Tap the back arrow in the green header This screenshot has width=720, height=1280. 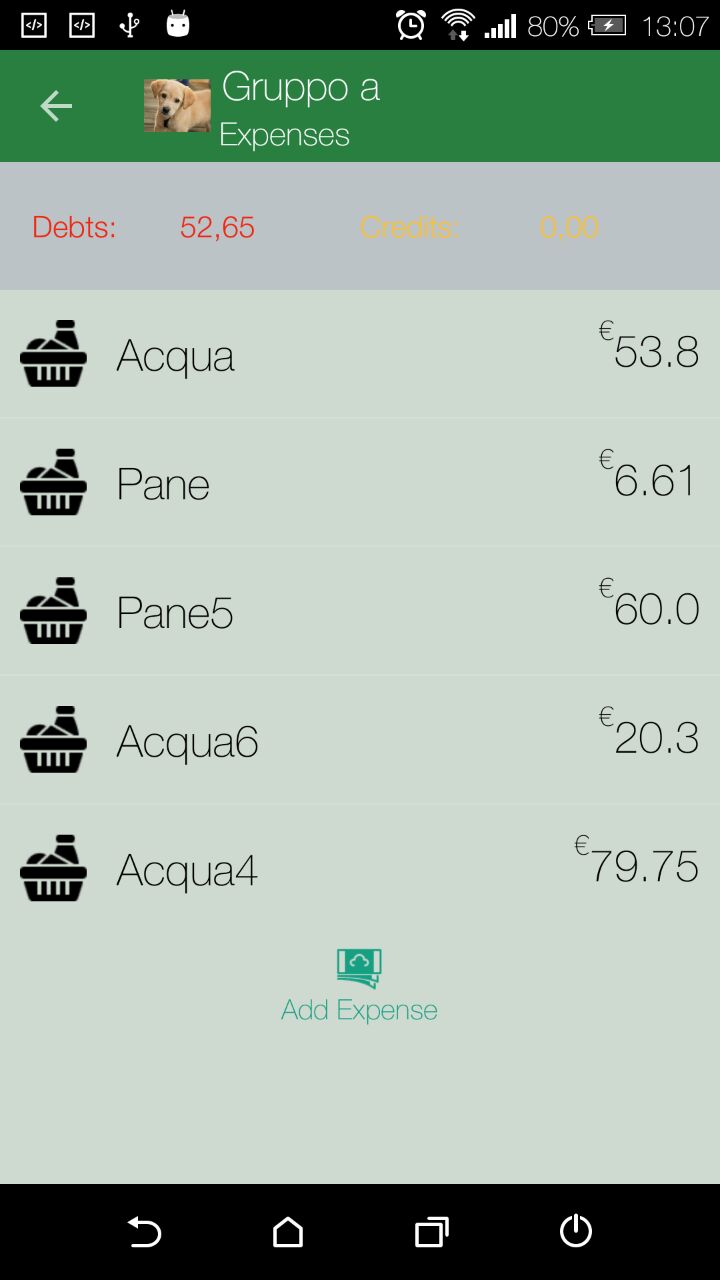pyautogui.click(x=56, y=105)
